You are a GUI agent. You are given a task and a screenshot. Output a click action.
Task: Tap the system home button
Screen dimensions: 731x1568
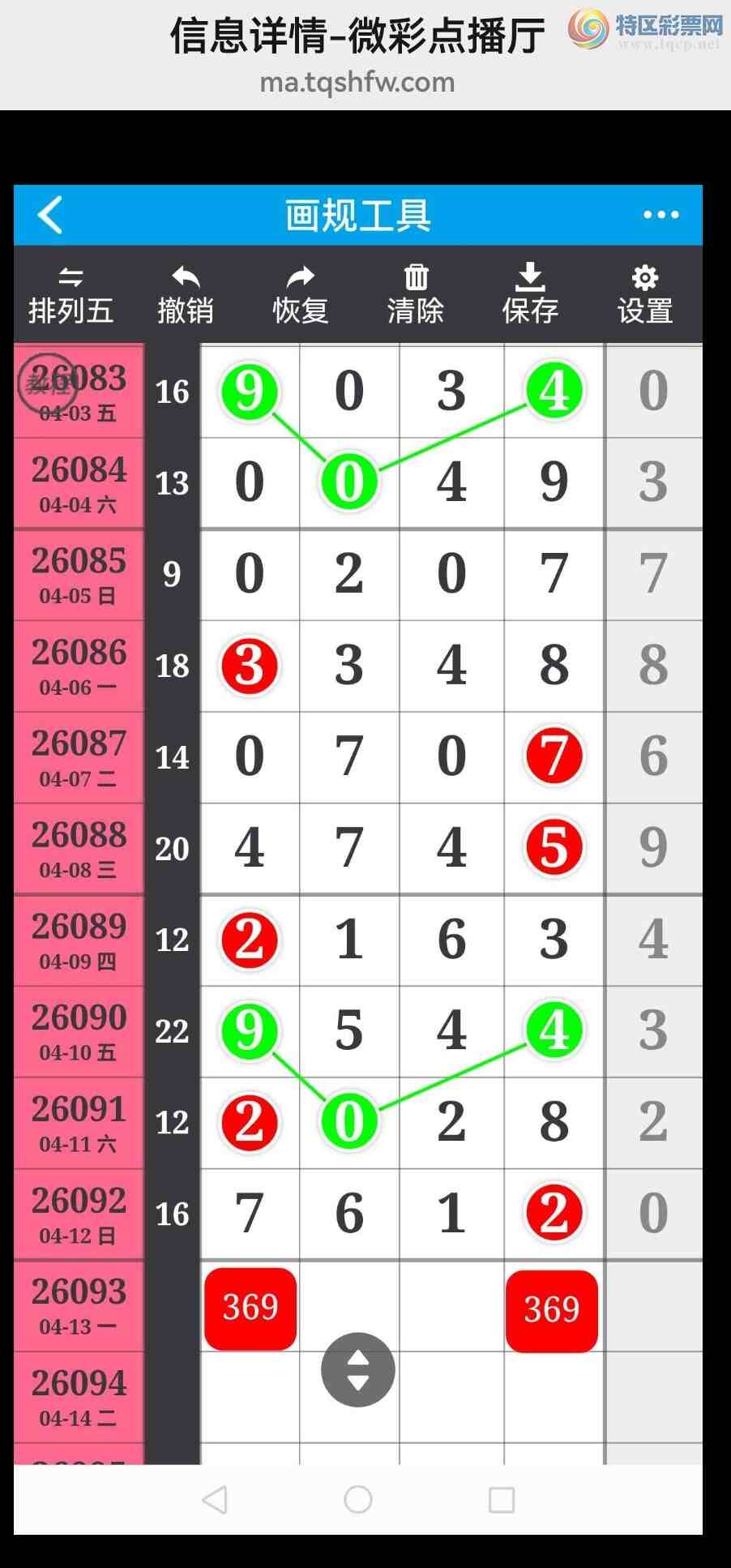point(357,1500)
